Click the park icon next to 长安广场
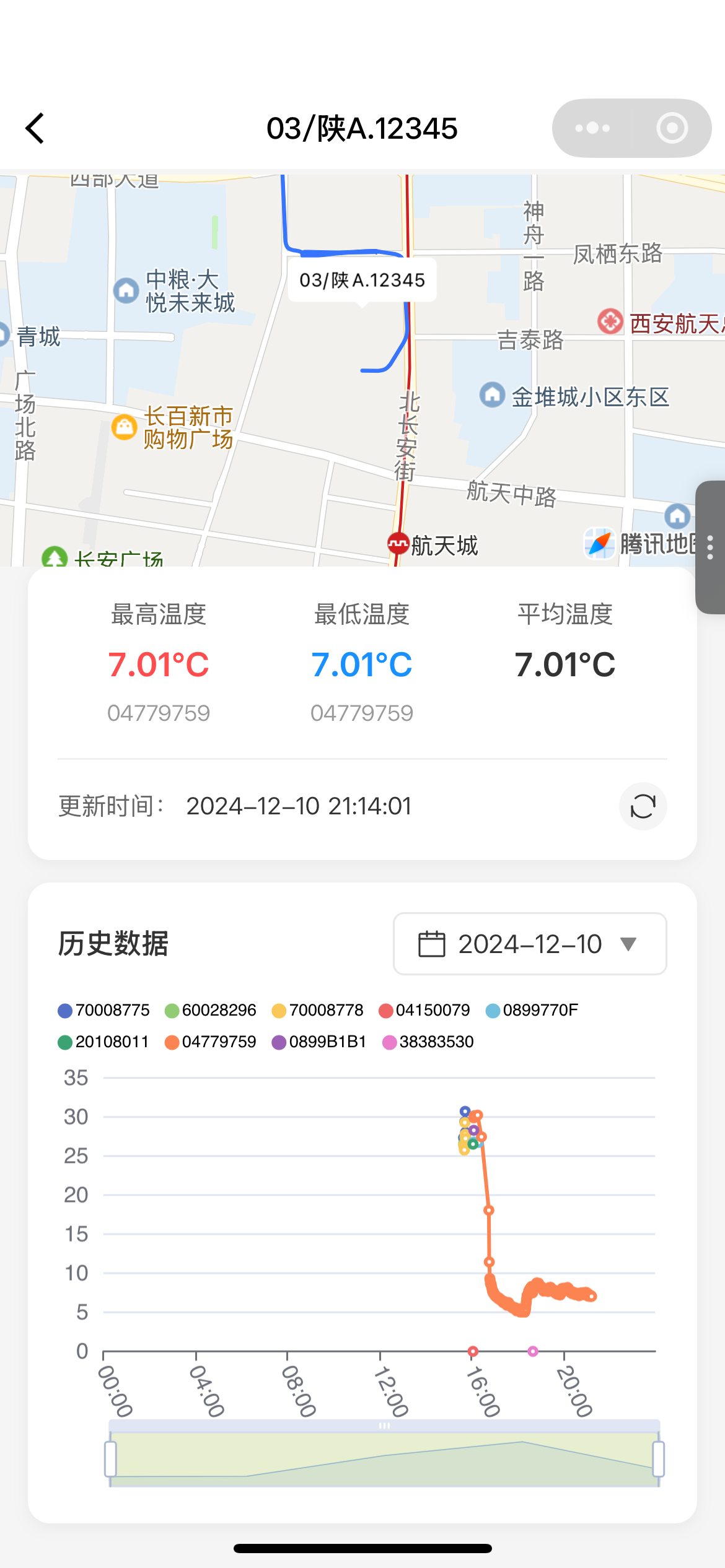The image size is (725, 1568). [x=54, y=556]
